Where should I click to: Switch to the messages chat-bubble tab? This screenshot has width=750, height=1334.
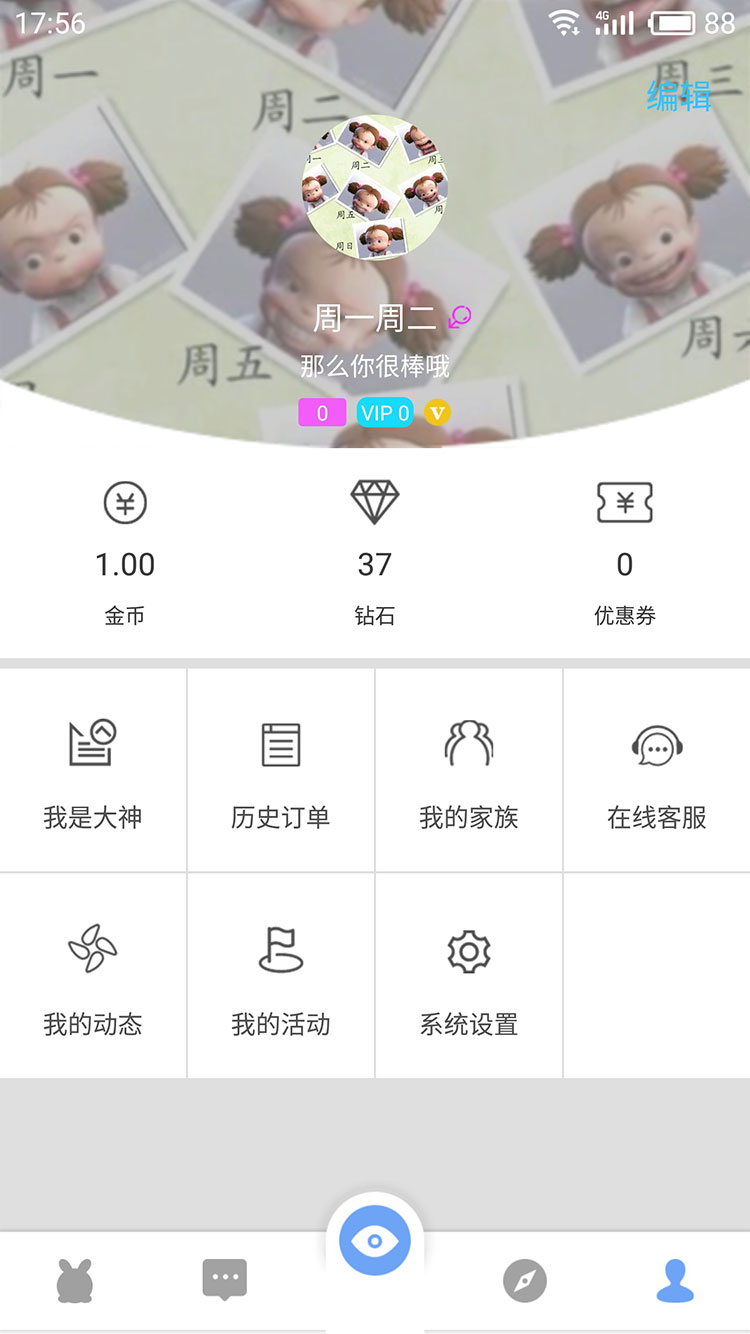[x=225, y=1280]
